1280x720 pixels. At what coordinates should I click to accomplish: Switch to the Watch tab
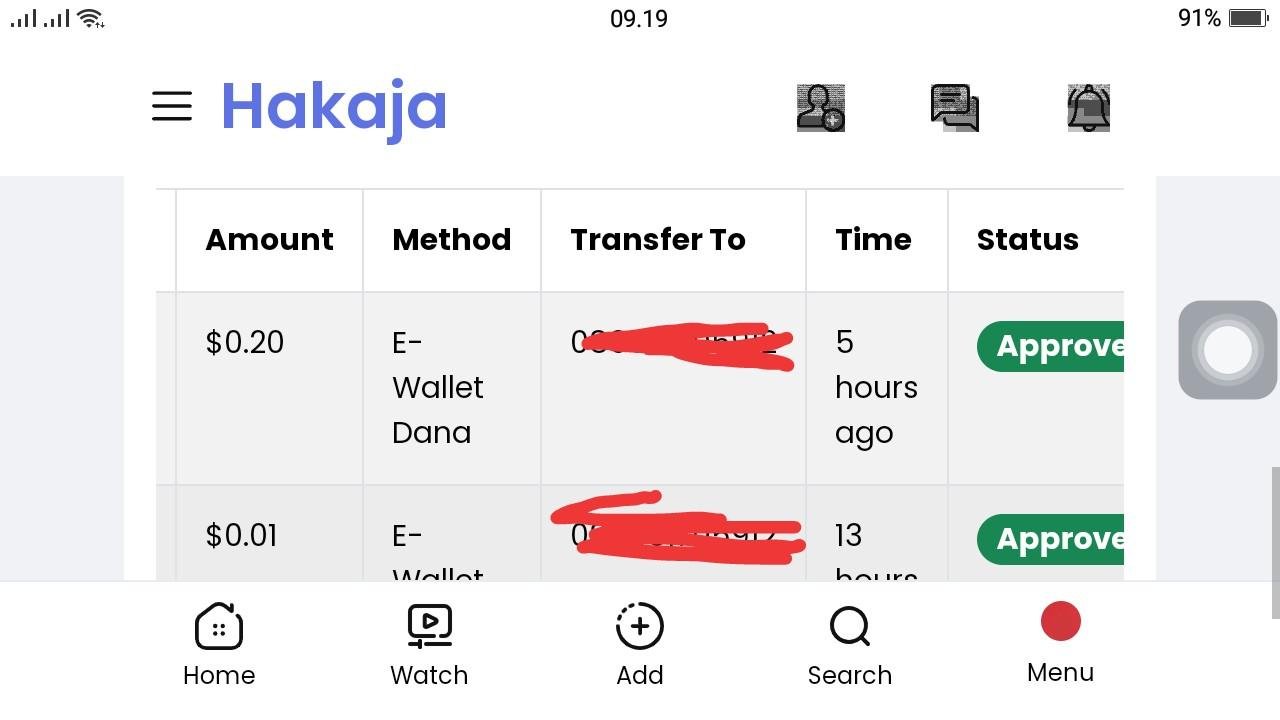[429, 645]
